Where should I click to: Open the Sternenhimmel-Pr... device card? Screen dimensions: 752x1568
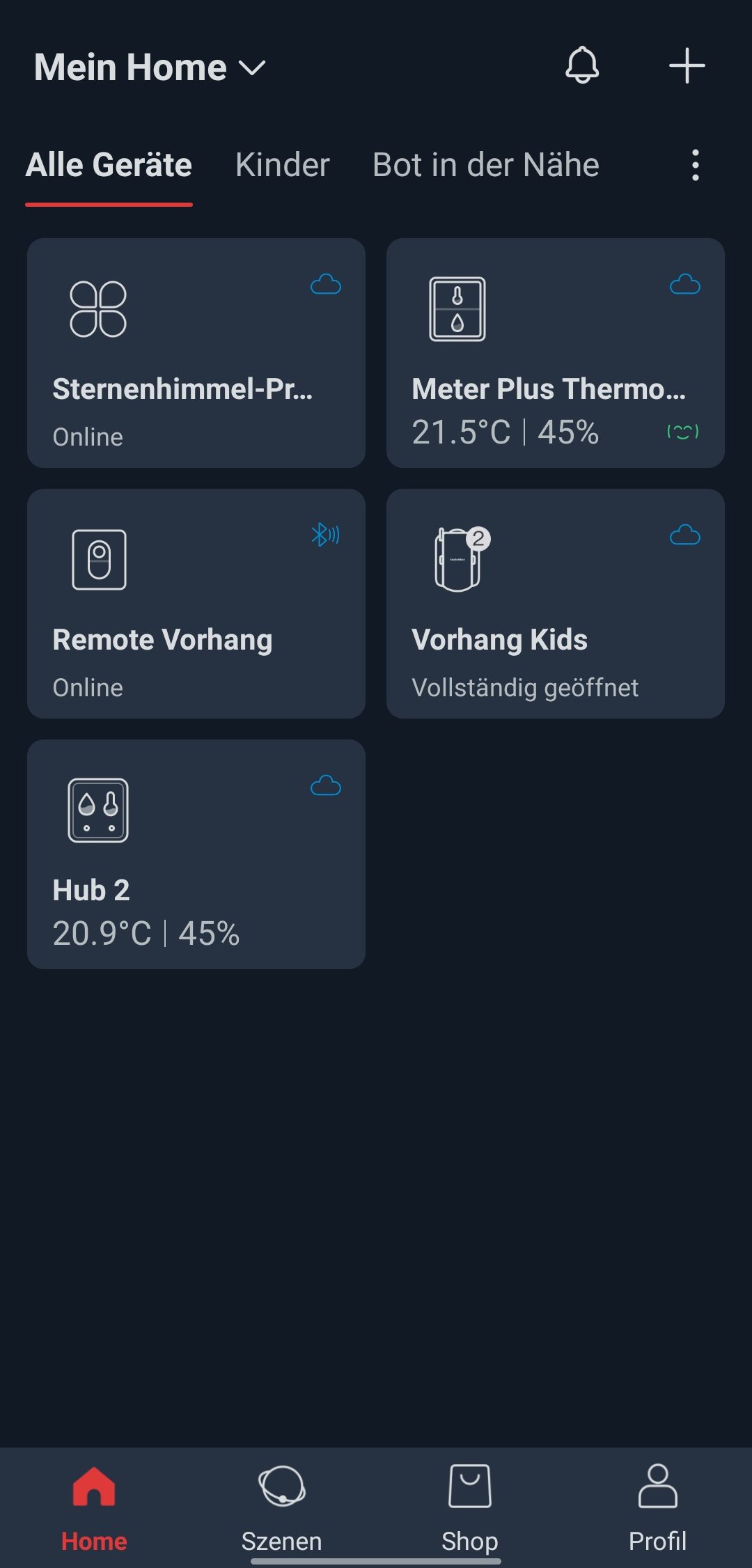click(196, 353)
